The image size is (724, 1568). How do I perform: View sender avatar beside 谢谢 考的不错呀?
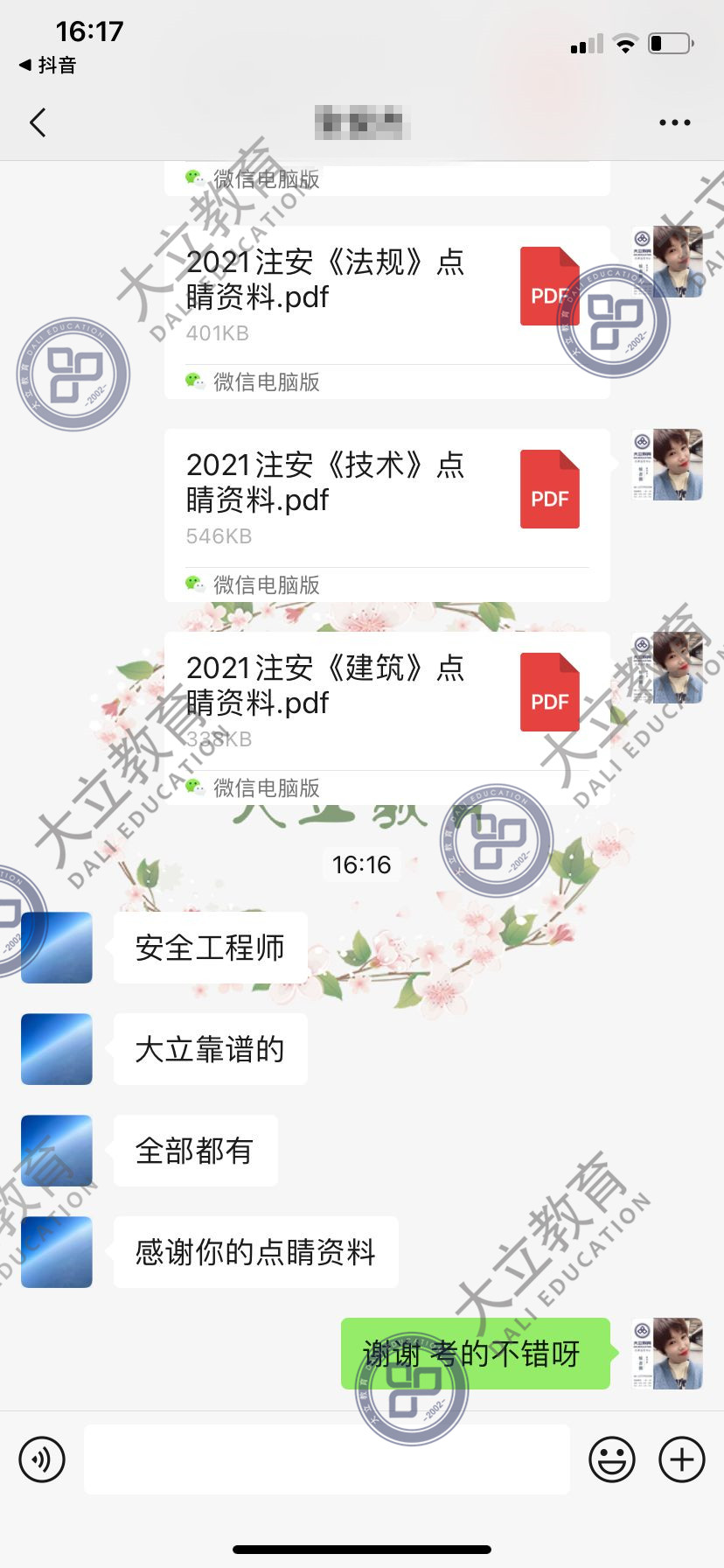click(667, 1354)
